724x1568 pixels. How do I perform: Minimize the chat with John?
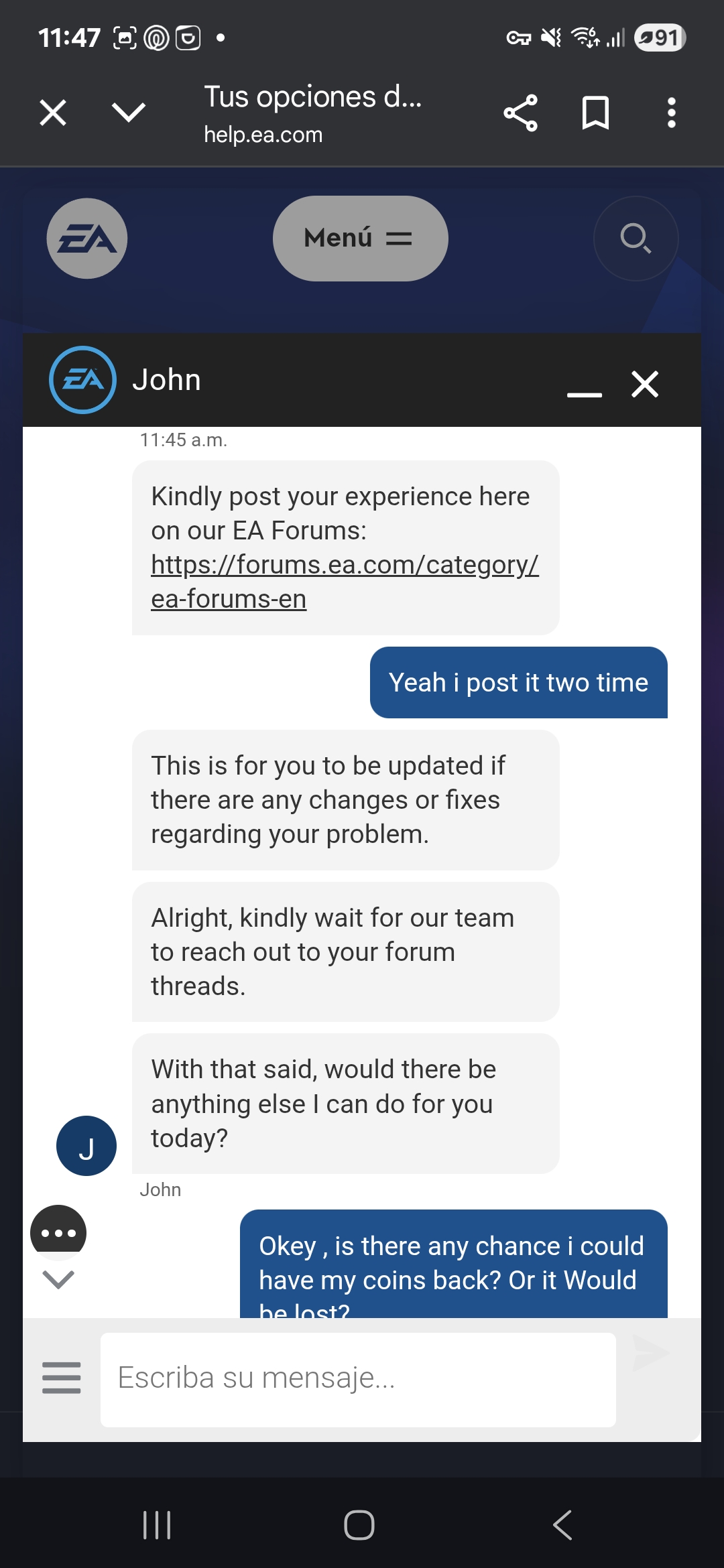pyautogui.click(x=584, y=385)
